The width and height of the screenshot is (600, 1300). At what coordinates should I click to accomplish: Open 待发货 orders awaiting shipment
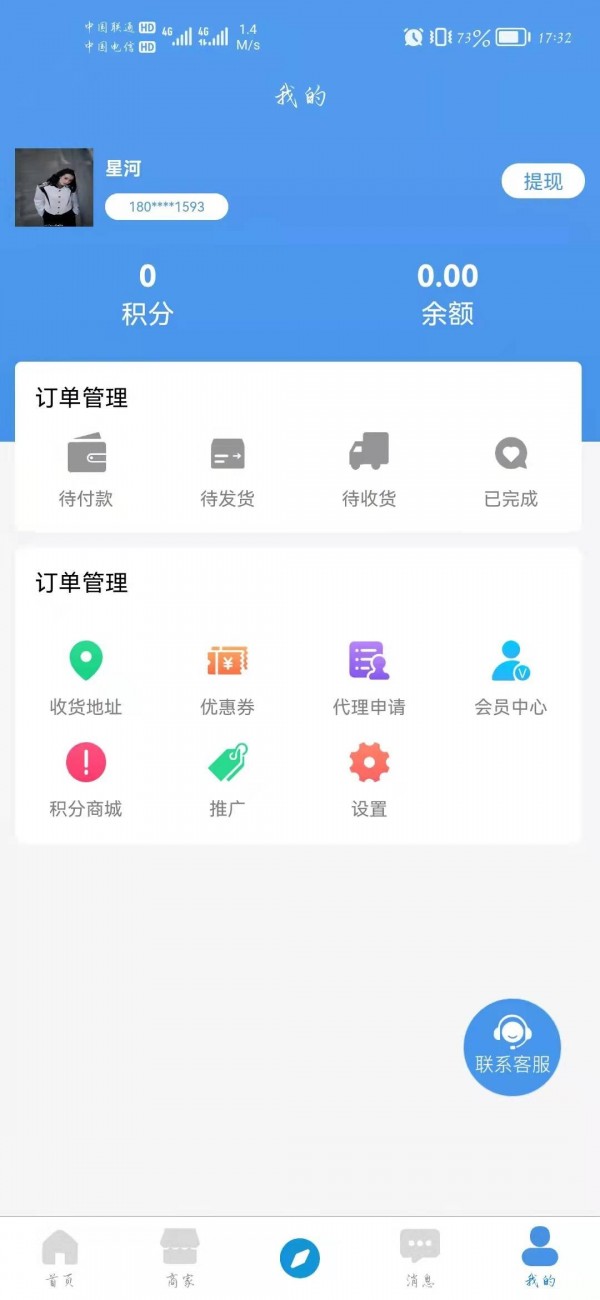[228, 470]
